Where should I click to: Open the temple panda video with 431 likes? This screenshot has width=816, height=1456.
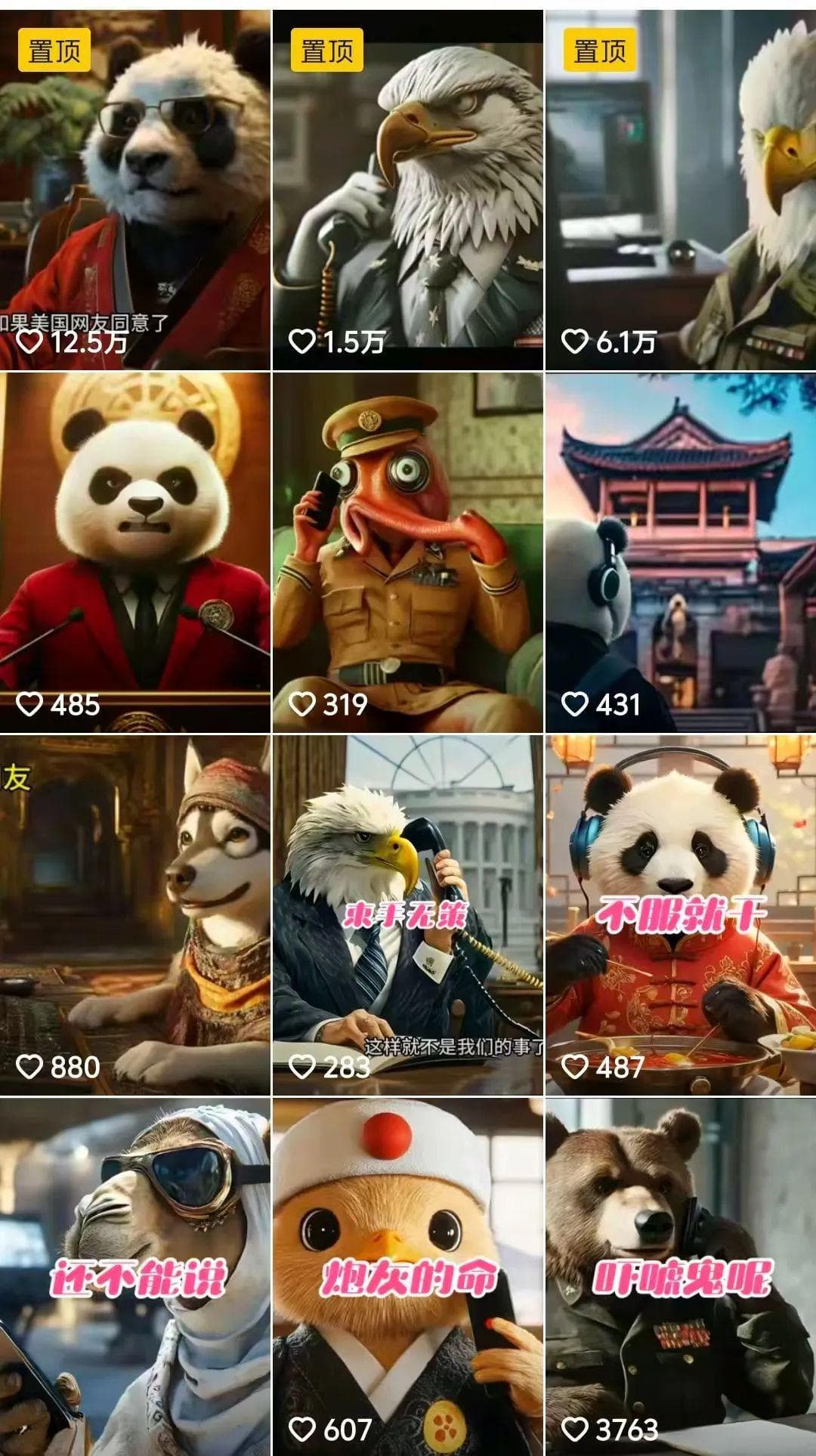680,552
